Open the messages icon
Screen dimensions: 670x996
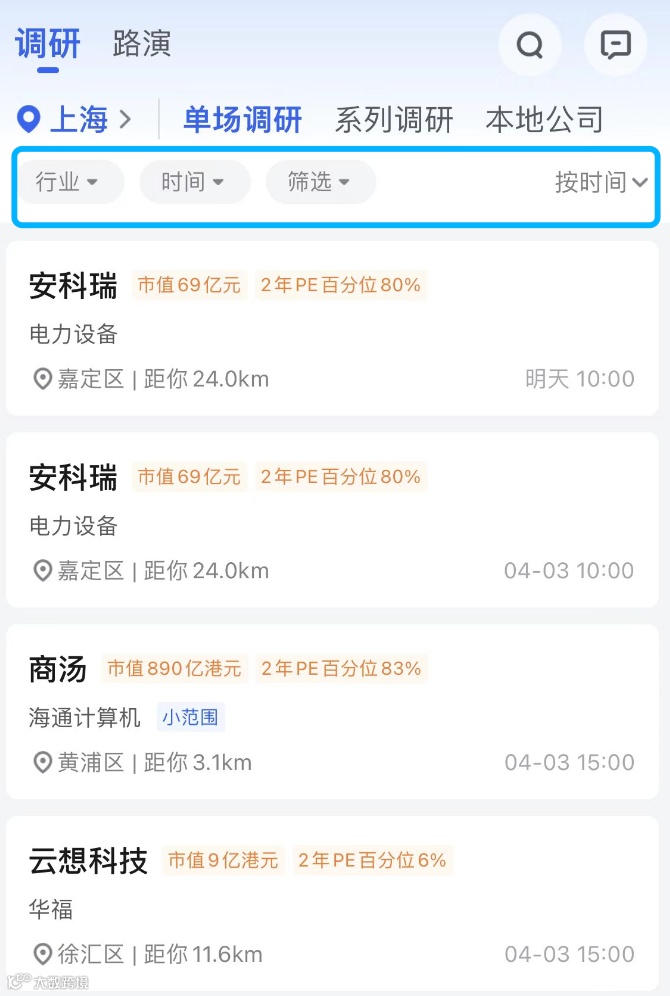click(x=615, y=45)
